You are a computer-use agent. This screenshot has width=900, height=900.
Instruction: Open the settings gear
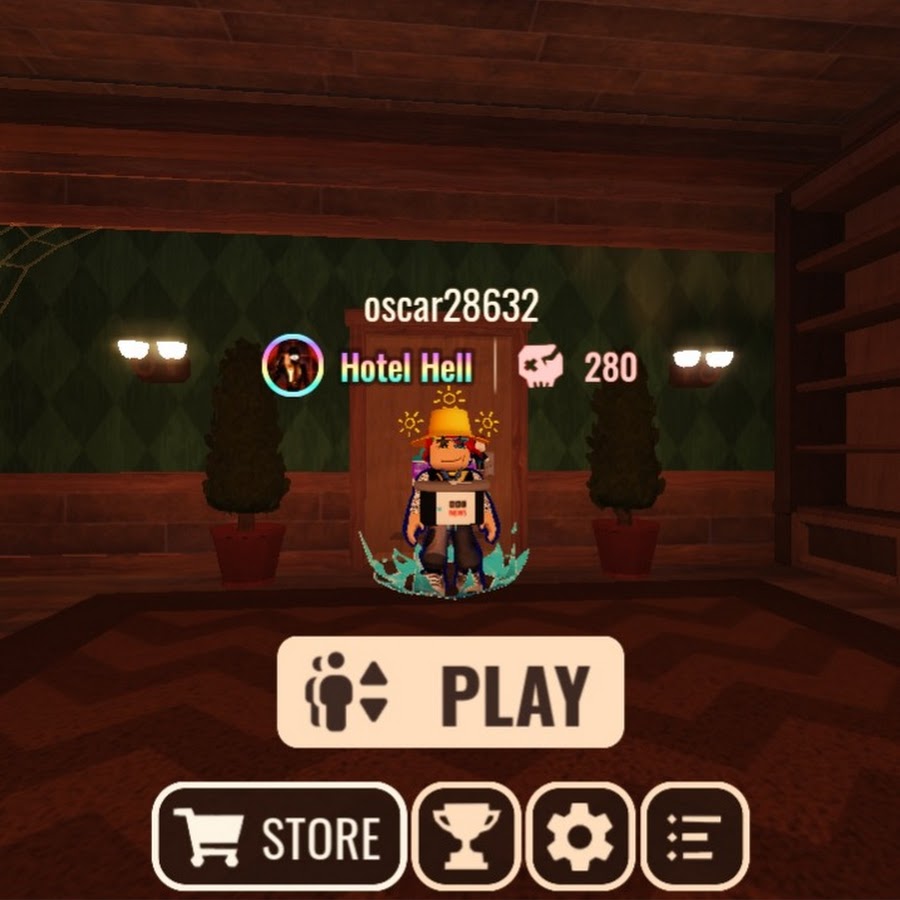580,836
